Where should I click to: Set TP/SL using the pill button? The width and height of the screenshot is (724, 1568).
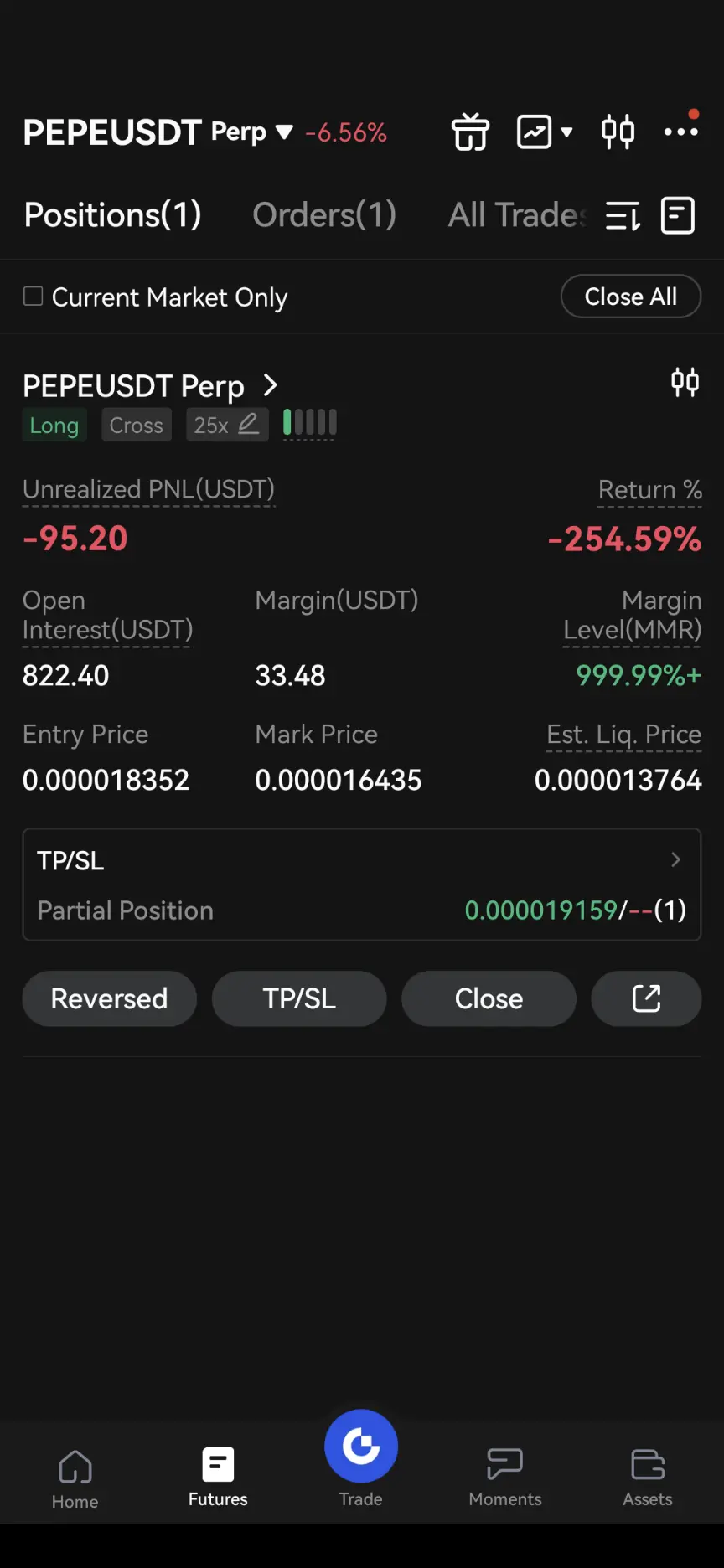click(299, 998)
